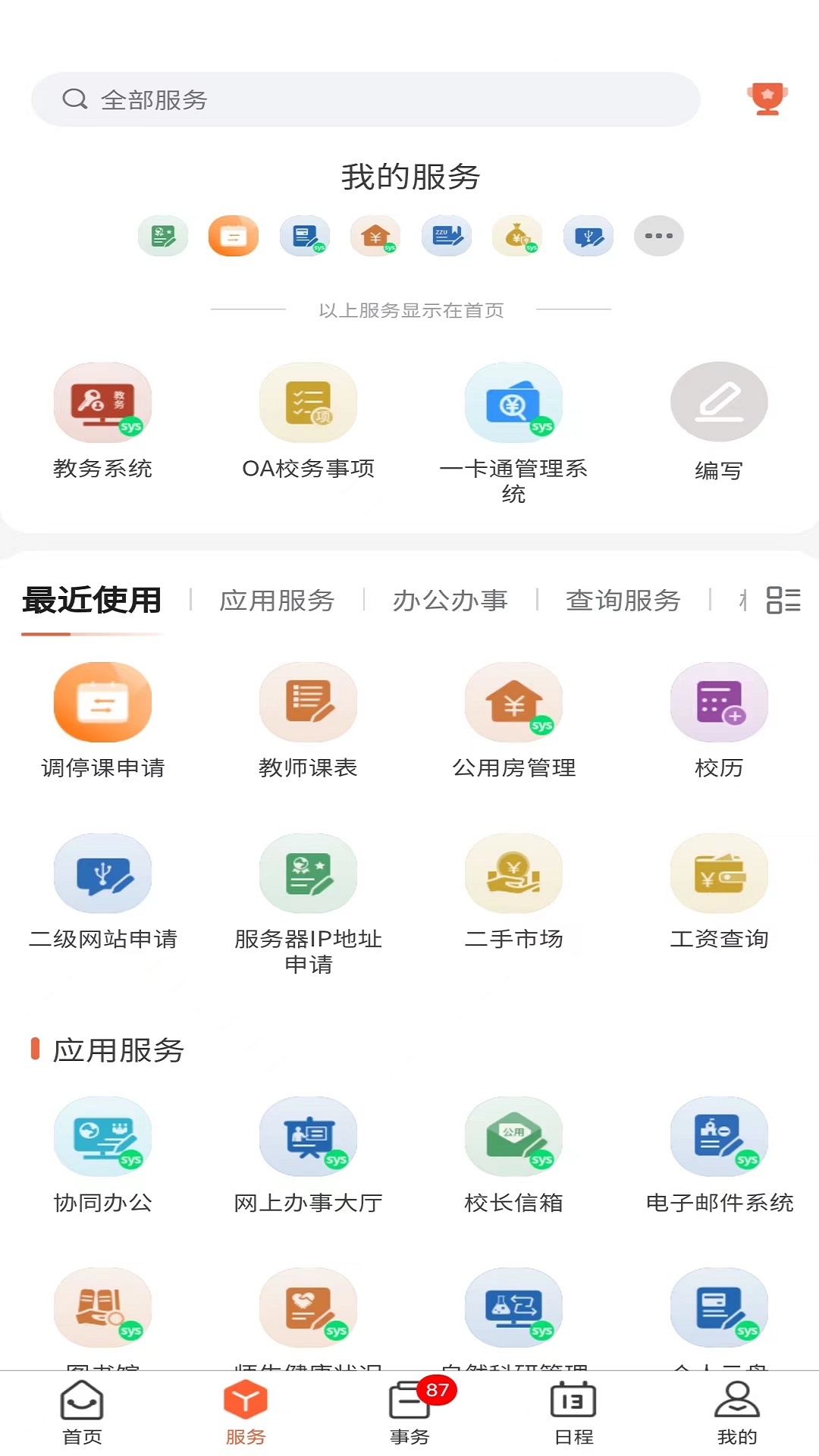Switch to the 应用服务 tab
819x1456 pixels.
(x=277, y=601)
